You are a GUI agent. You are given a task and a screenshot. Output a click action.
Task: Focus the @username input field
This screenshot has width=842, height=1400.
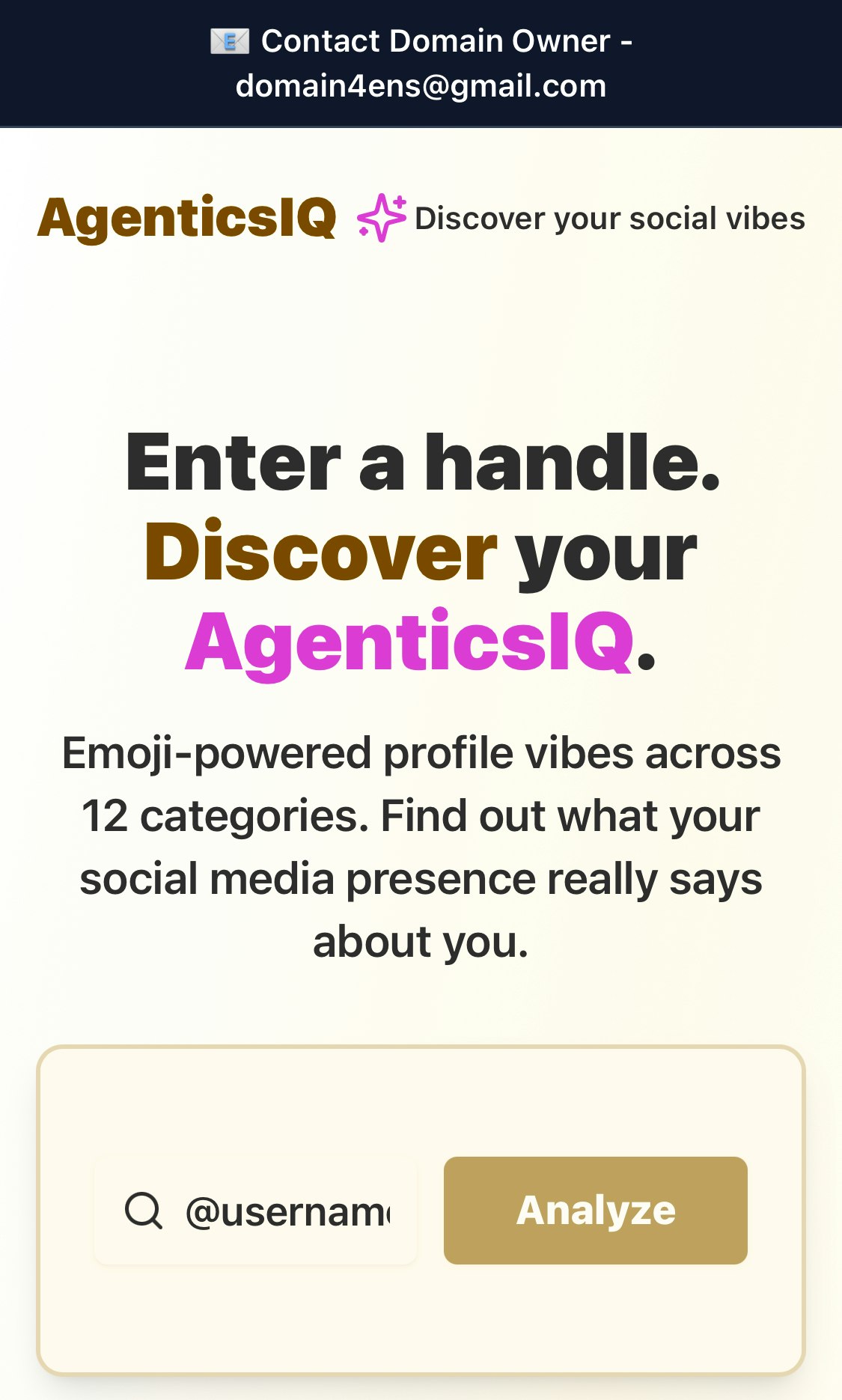(x=255, y=1211)
